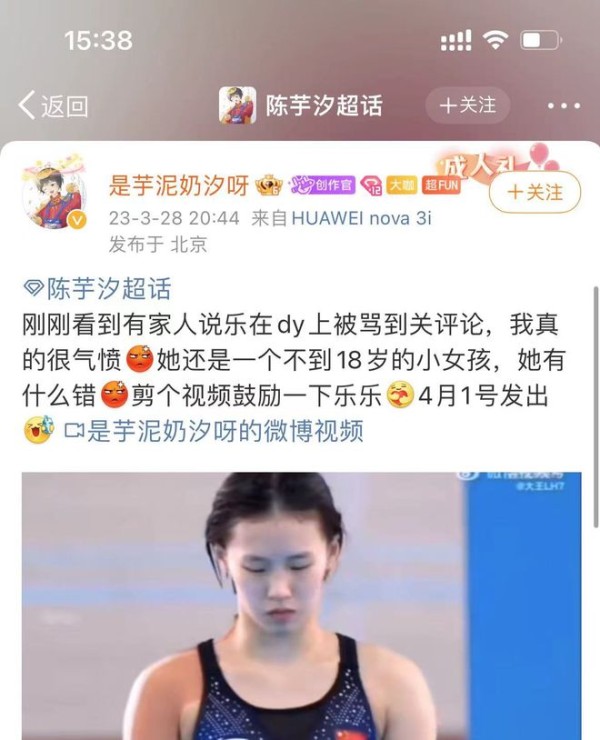The width and height of the screenshot is (600, 740).
Task: View profile by tapping username 是芋泥奶汐呀
Action: click(178, 184)
